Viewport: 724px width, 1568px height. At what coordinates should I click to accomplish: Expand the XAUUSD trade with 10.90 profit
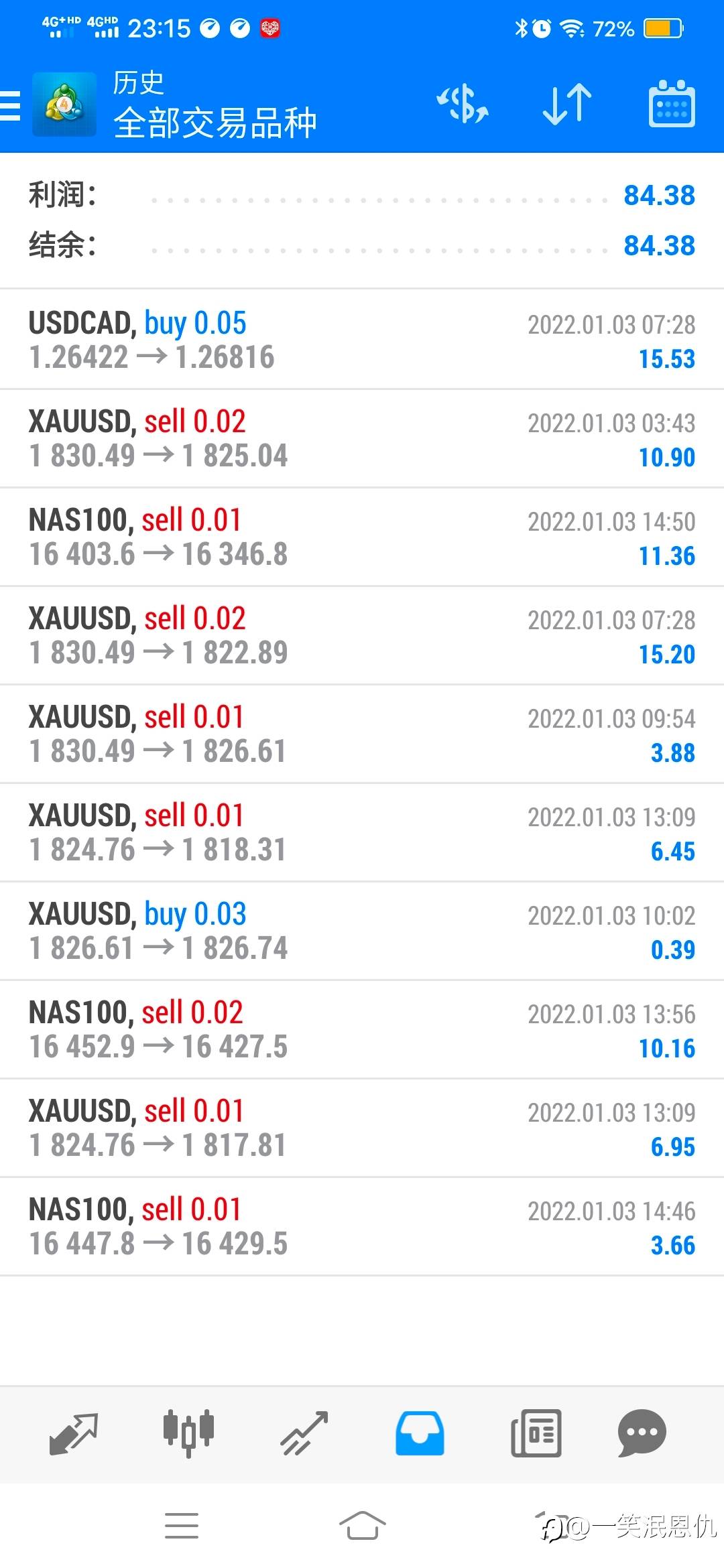[x=362, y=439]
